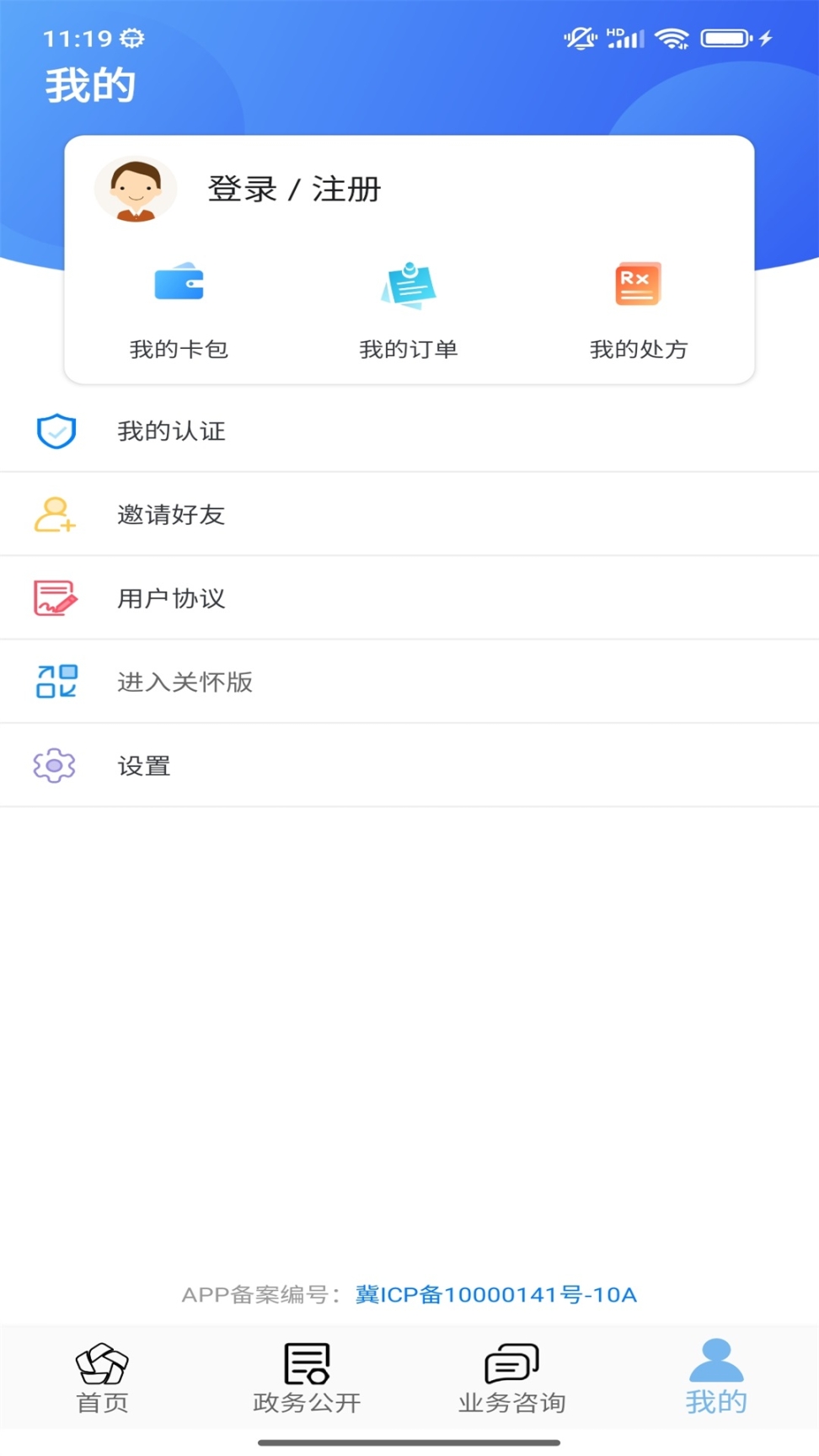
Task: Tap the Wi-Fi icon in status bar
Action: (672, 37)
